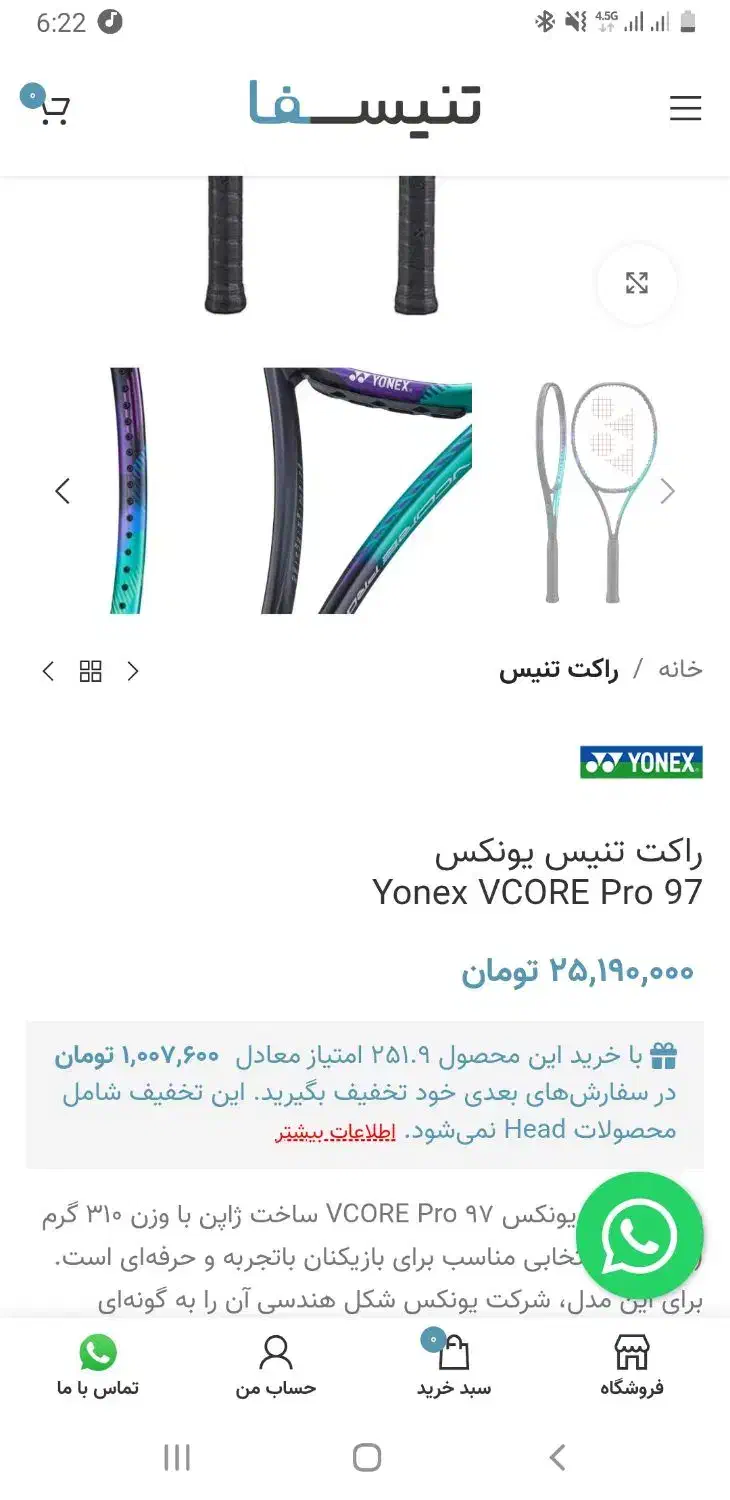Show next product image with right arrow
This screenshot has height=1500, width=730.
(668, 491)
